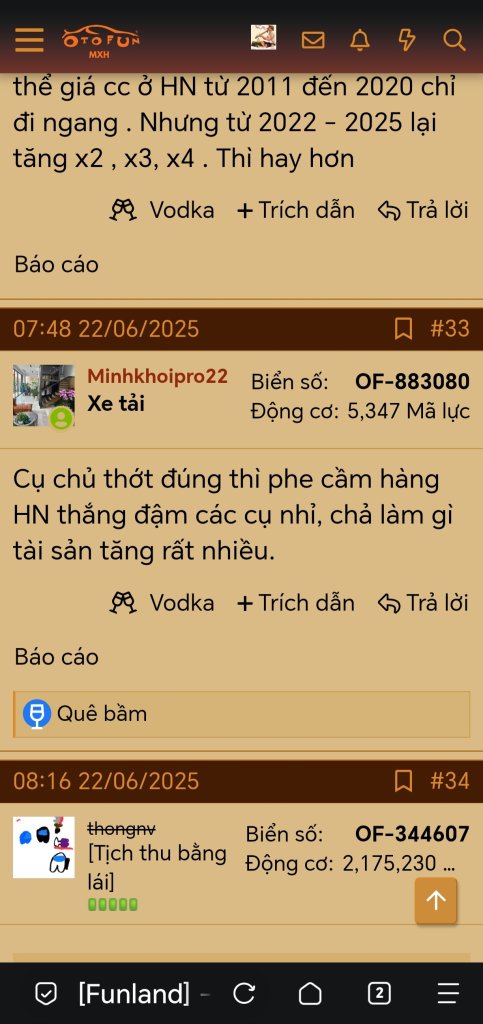Open the mail inbox icon
Viewport: 483px width, 1024px height.
313,40
